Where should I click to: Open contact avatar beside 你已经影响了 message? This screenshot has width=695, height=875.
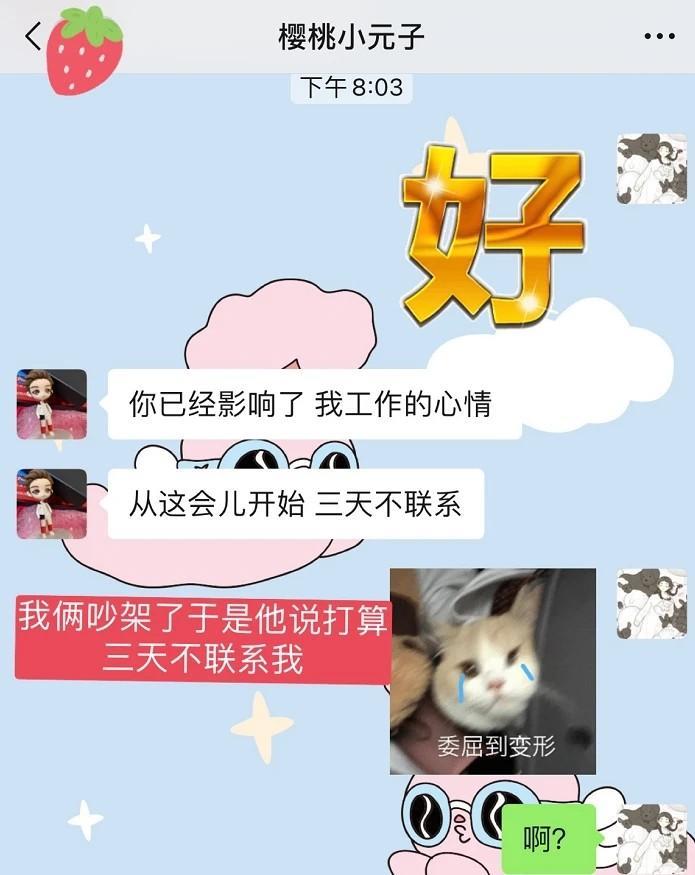[51, 404]
